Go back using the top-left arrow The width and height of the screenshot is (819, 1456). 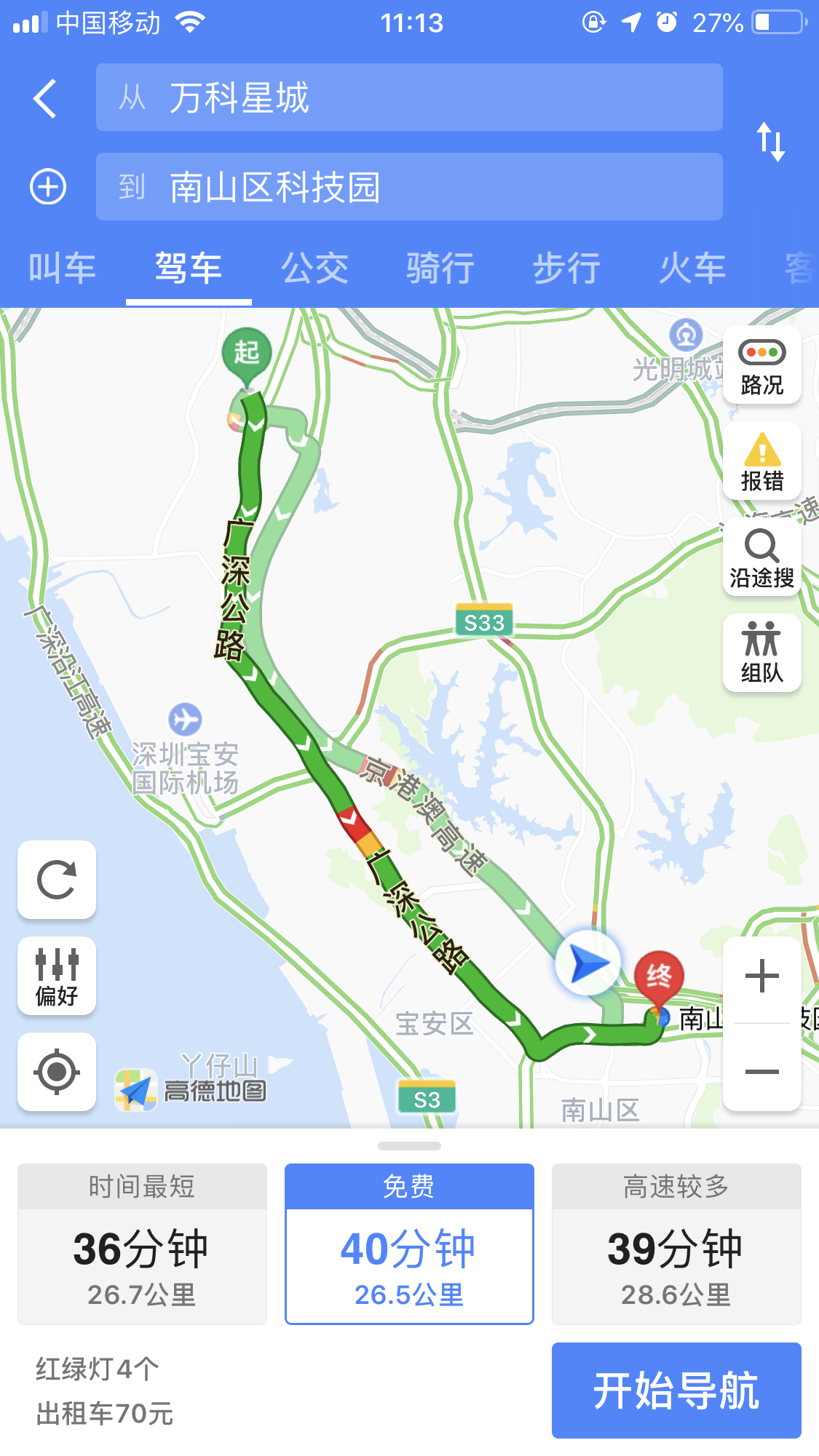[x=45, y=98]
